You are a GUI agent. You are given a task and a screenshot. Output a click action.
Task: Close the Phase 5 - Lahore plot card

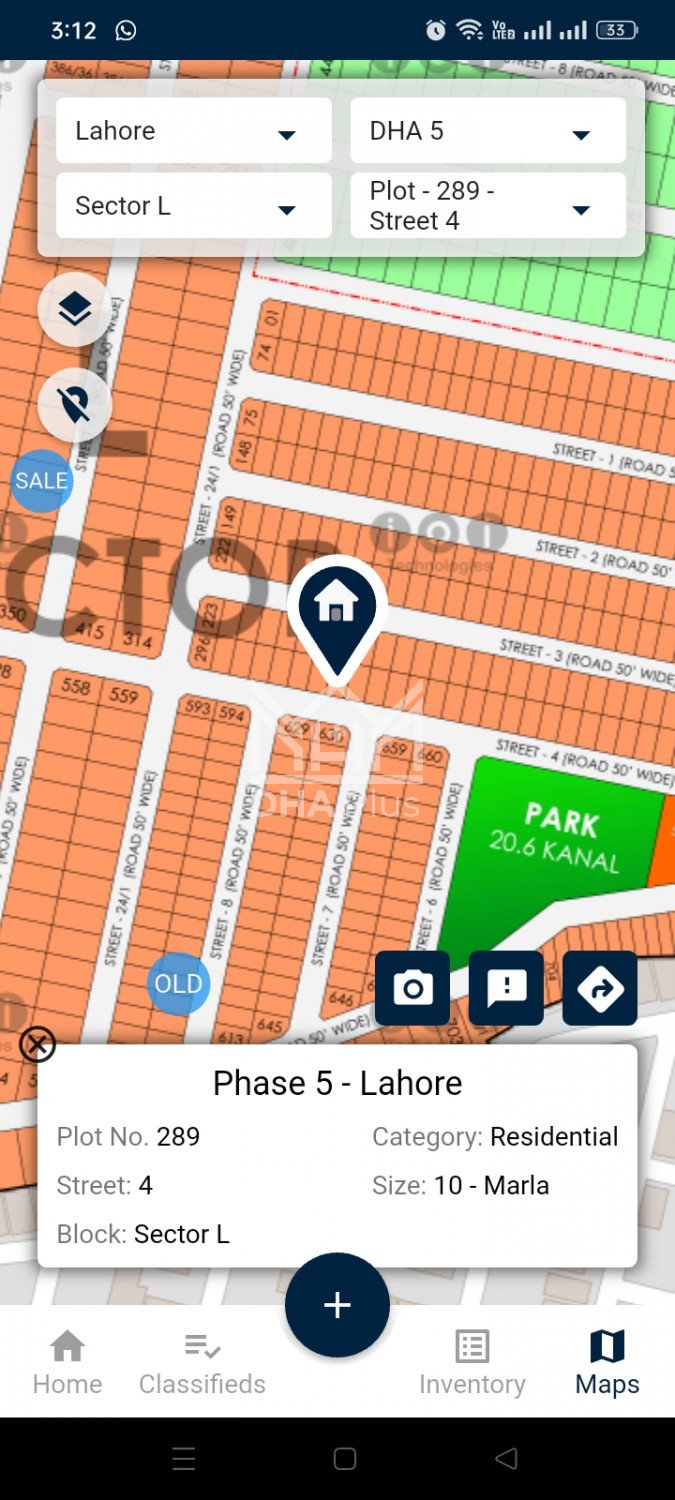click(x=37, y=1045)
